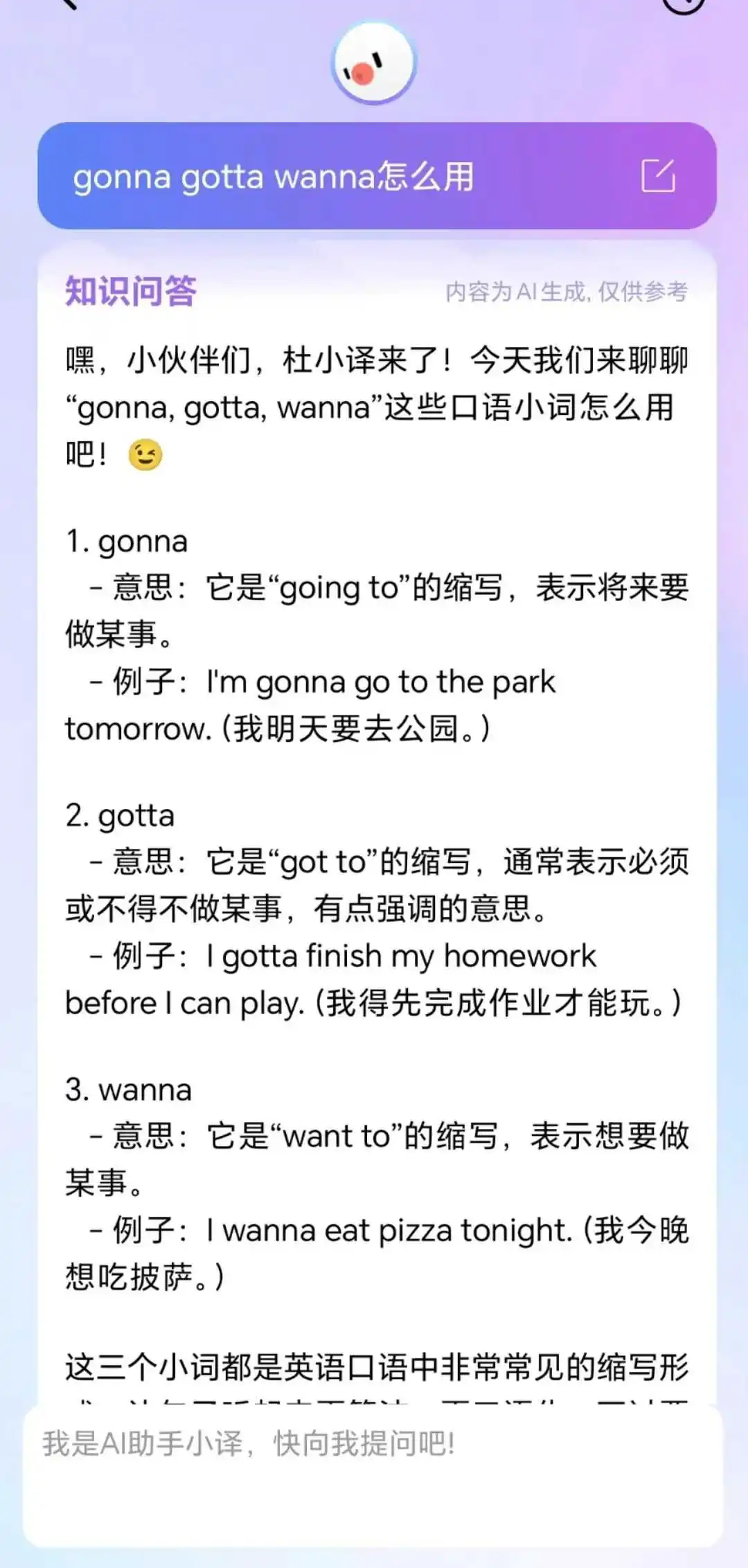Edit the gonna gotta wanna question
This screenshot has height=1568, width=748.
coord(657,176)
